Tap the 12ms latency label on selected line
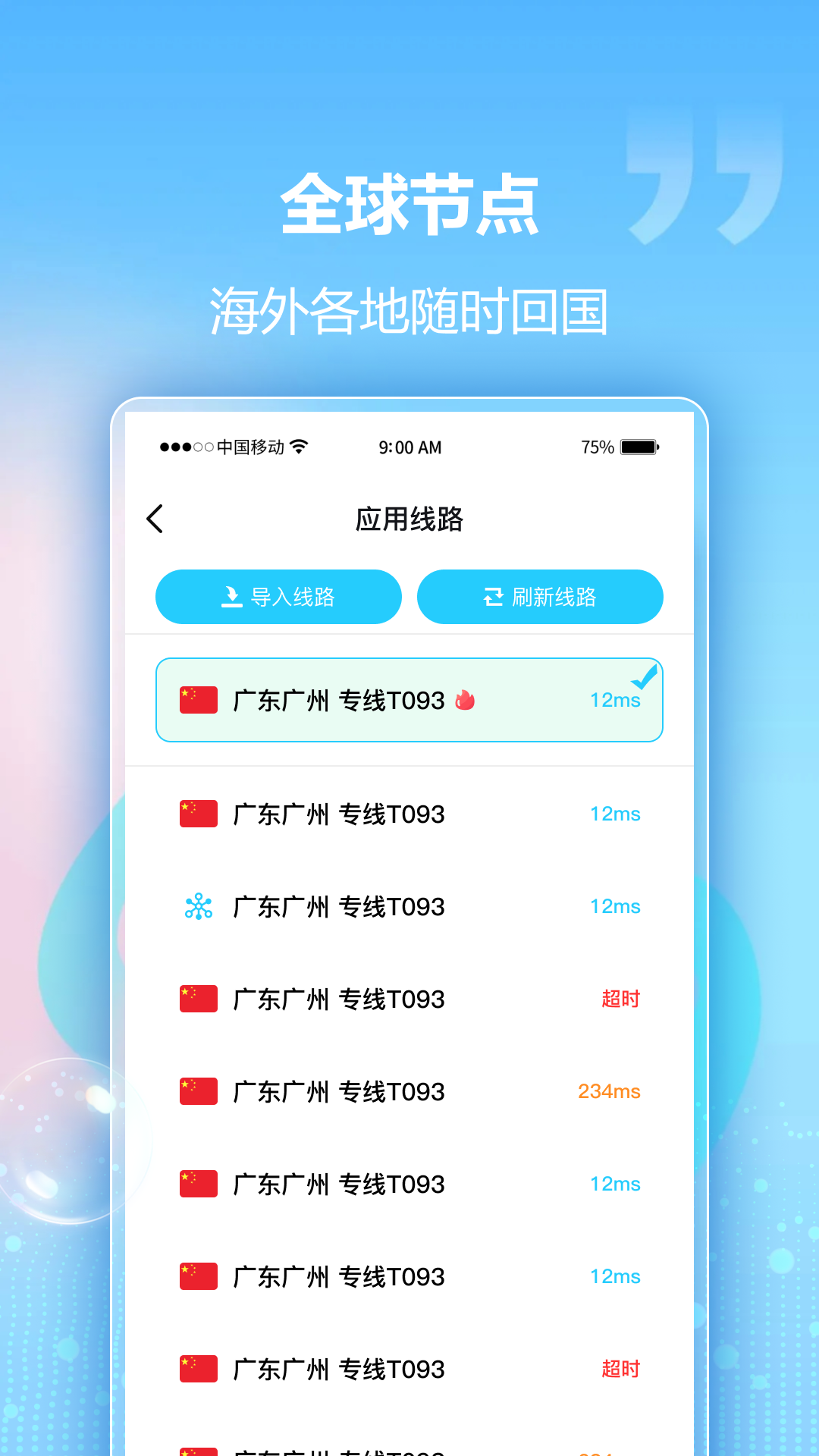819x1456 pixels. pyautogui.click(x=614, y=699)
